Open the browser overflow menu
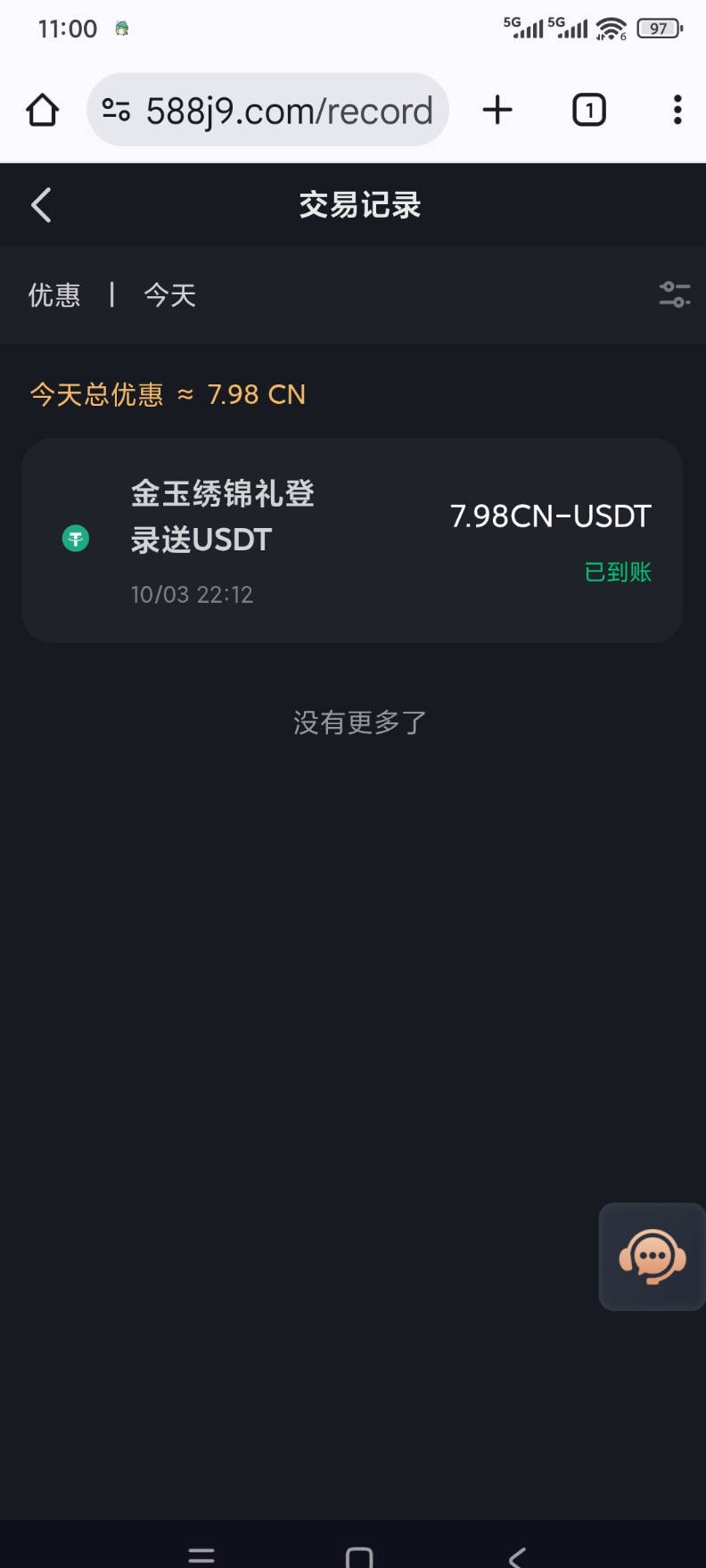 point(677,111)
